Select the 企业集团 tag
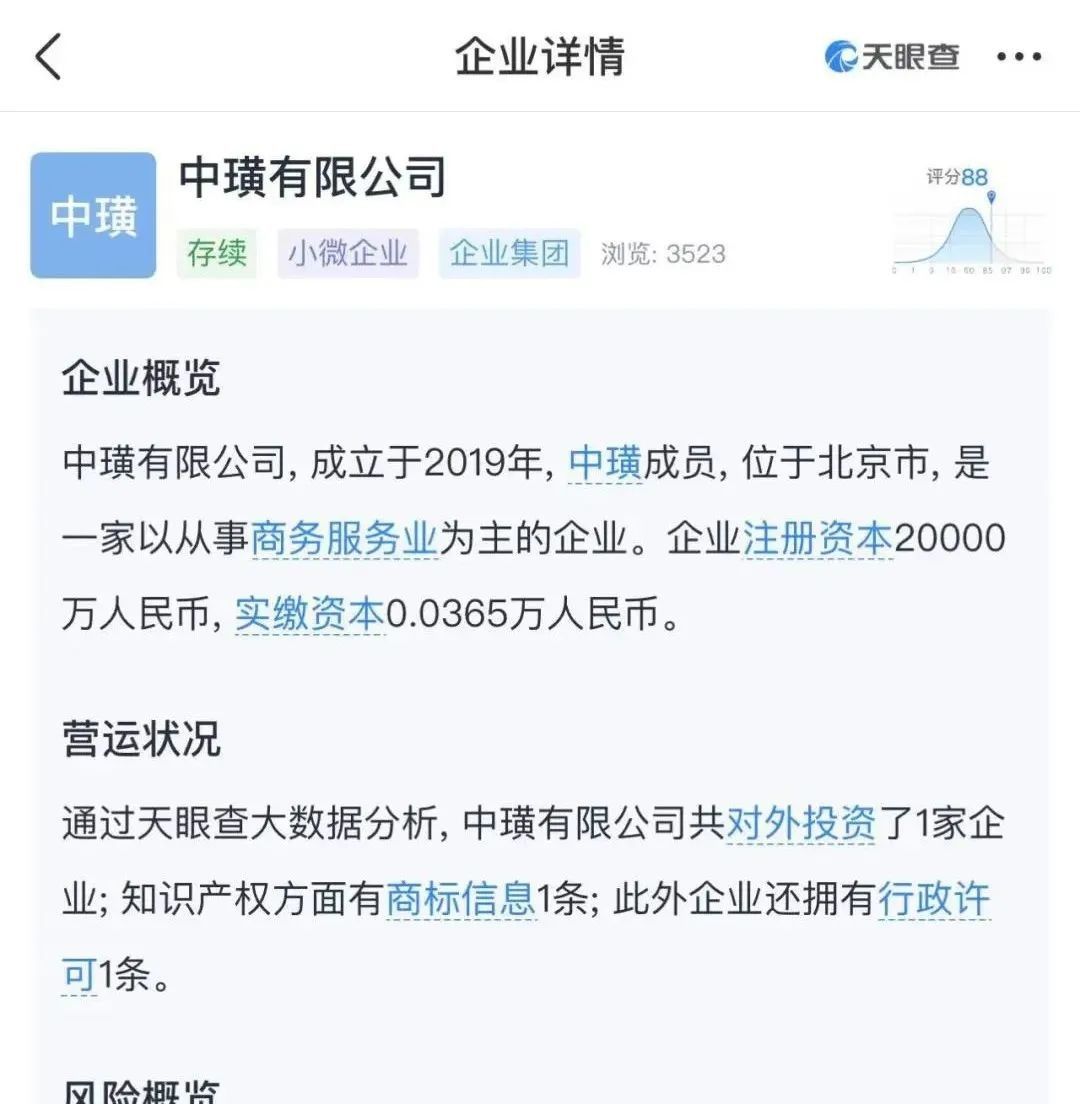1080x1104 pixels. 510,254
